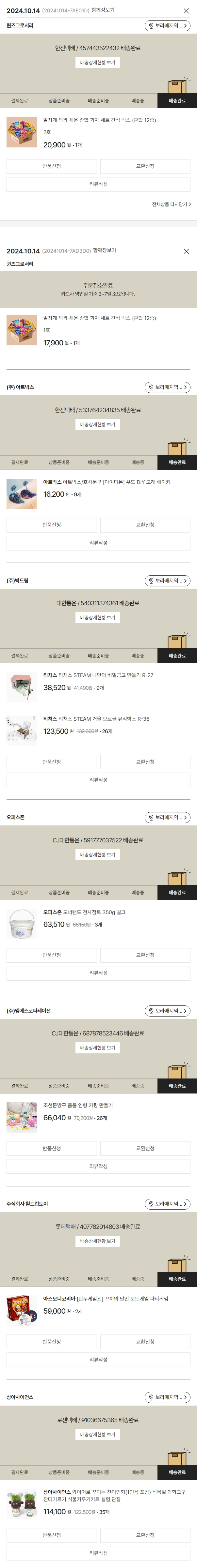Request exchange for 도너랜드 천사점토 350g

point(145,955)
